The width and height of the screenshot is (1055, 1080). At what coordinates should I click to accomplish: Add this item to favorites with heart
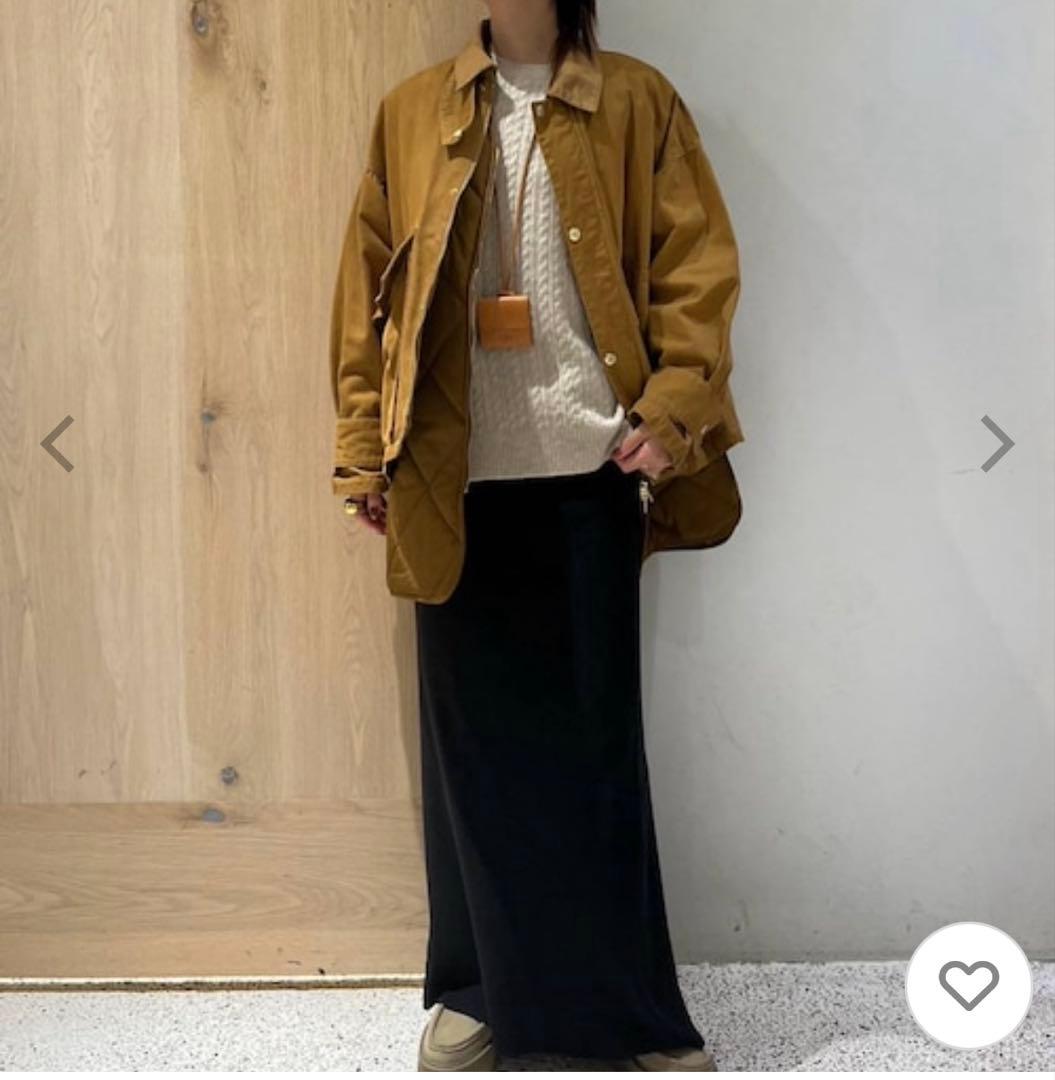click(x=968, y=986)
